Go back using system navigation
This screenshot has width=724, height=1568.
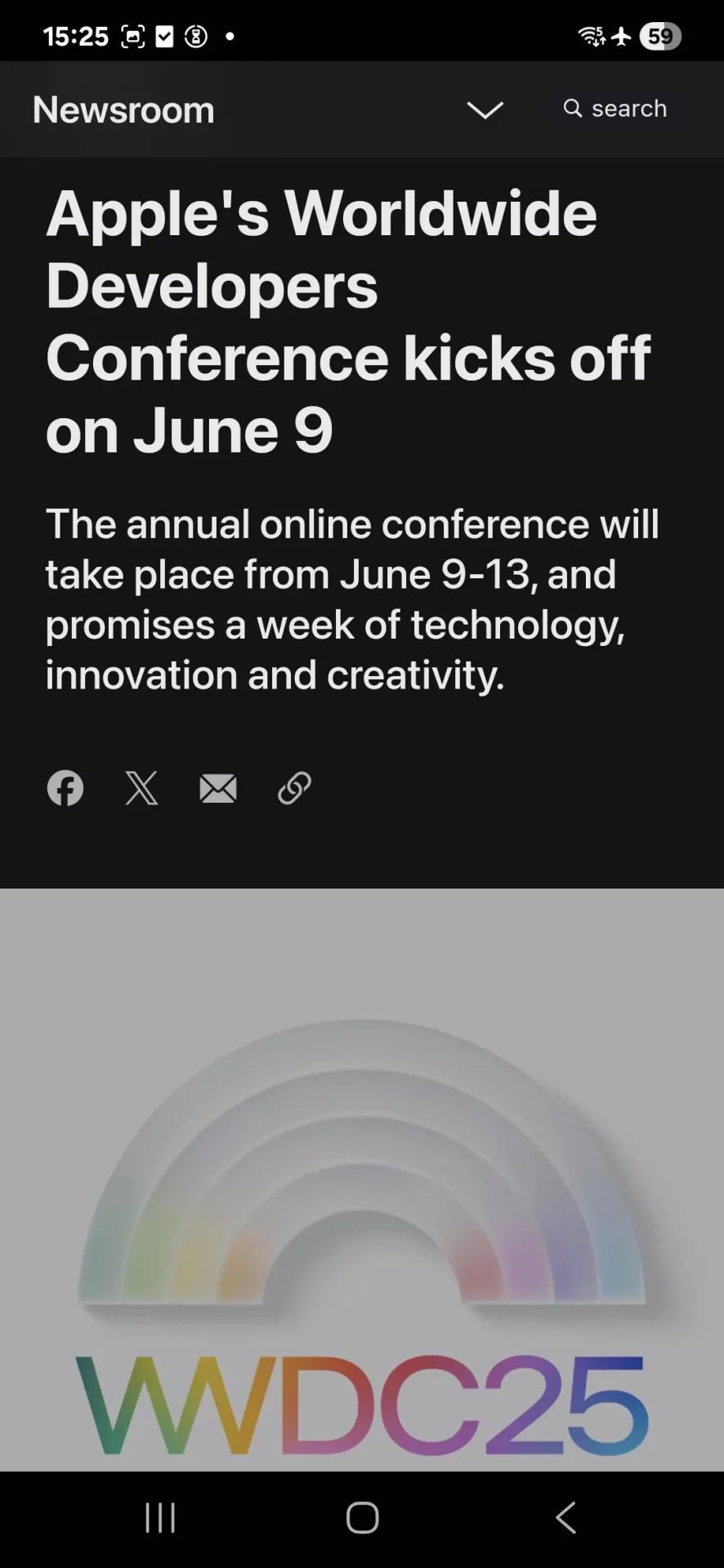coord(565,1518)
